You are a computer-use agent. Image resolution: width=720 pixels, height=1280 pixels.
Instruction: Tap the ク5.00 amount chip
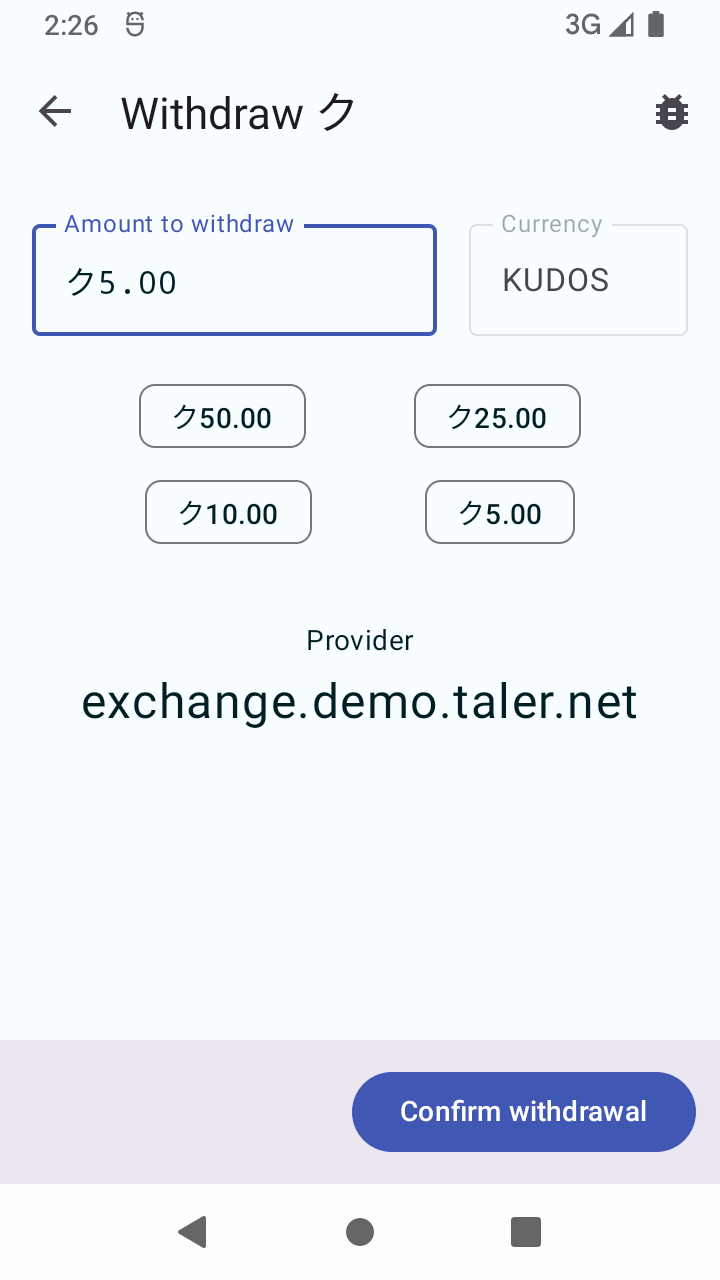500,512
